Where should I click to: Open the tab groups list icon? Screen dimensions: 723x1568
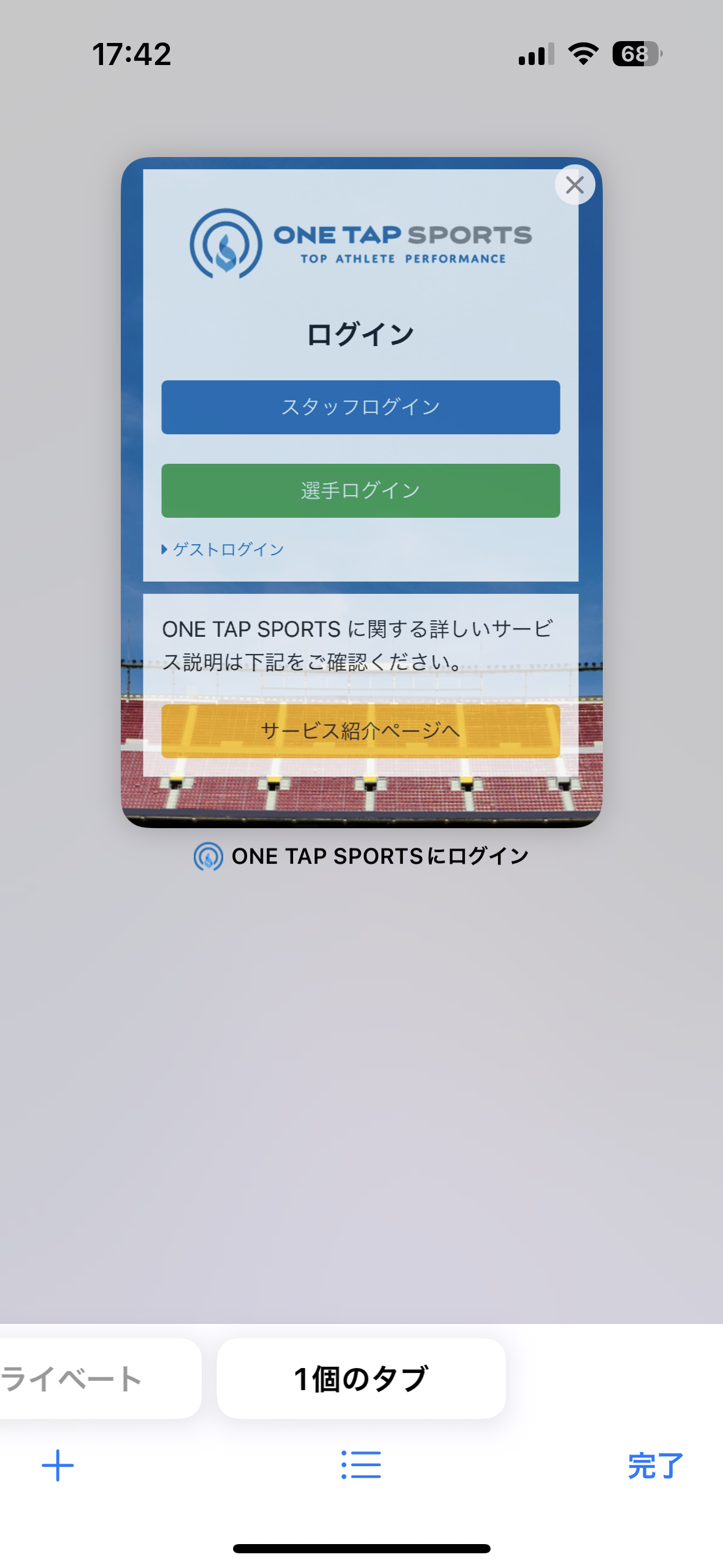(361, 1466)
